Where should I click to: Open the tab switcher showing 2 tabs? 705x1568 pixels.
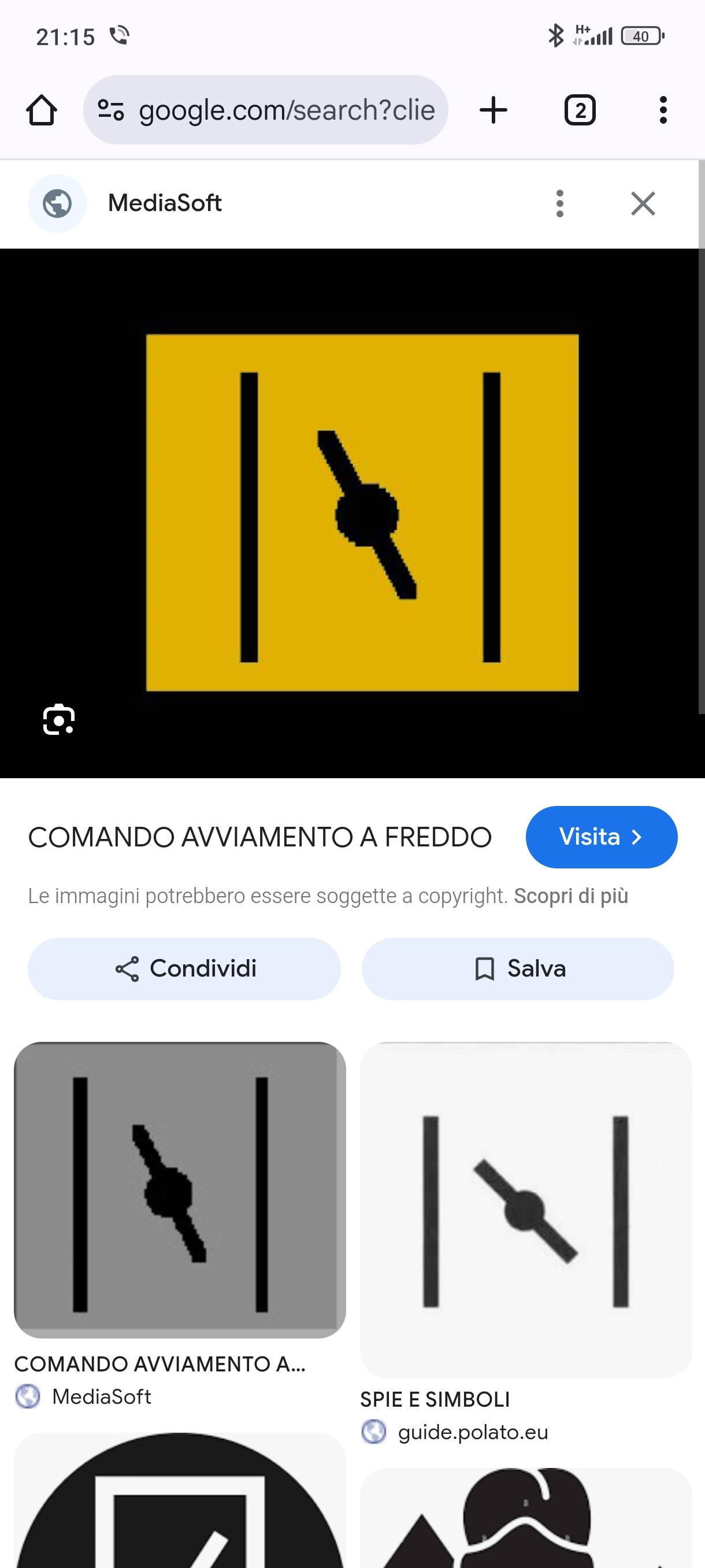point(580,110)
